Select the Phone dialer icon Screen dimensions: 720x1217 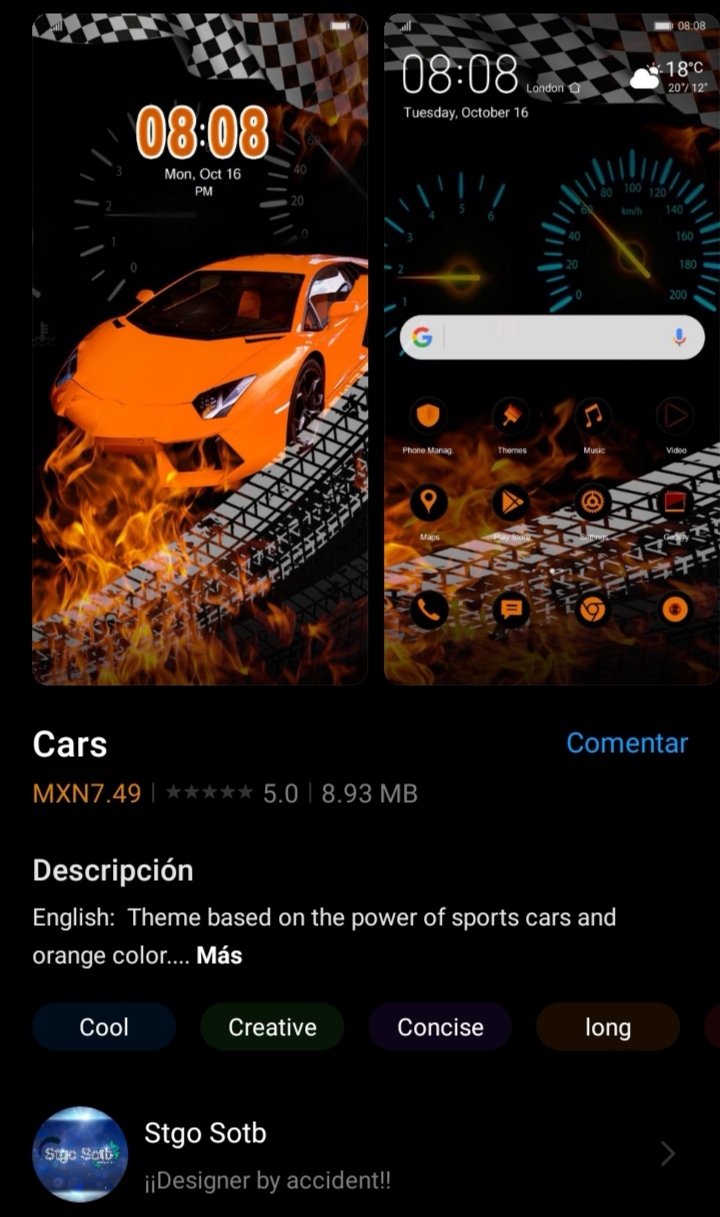430,610
